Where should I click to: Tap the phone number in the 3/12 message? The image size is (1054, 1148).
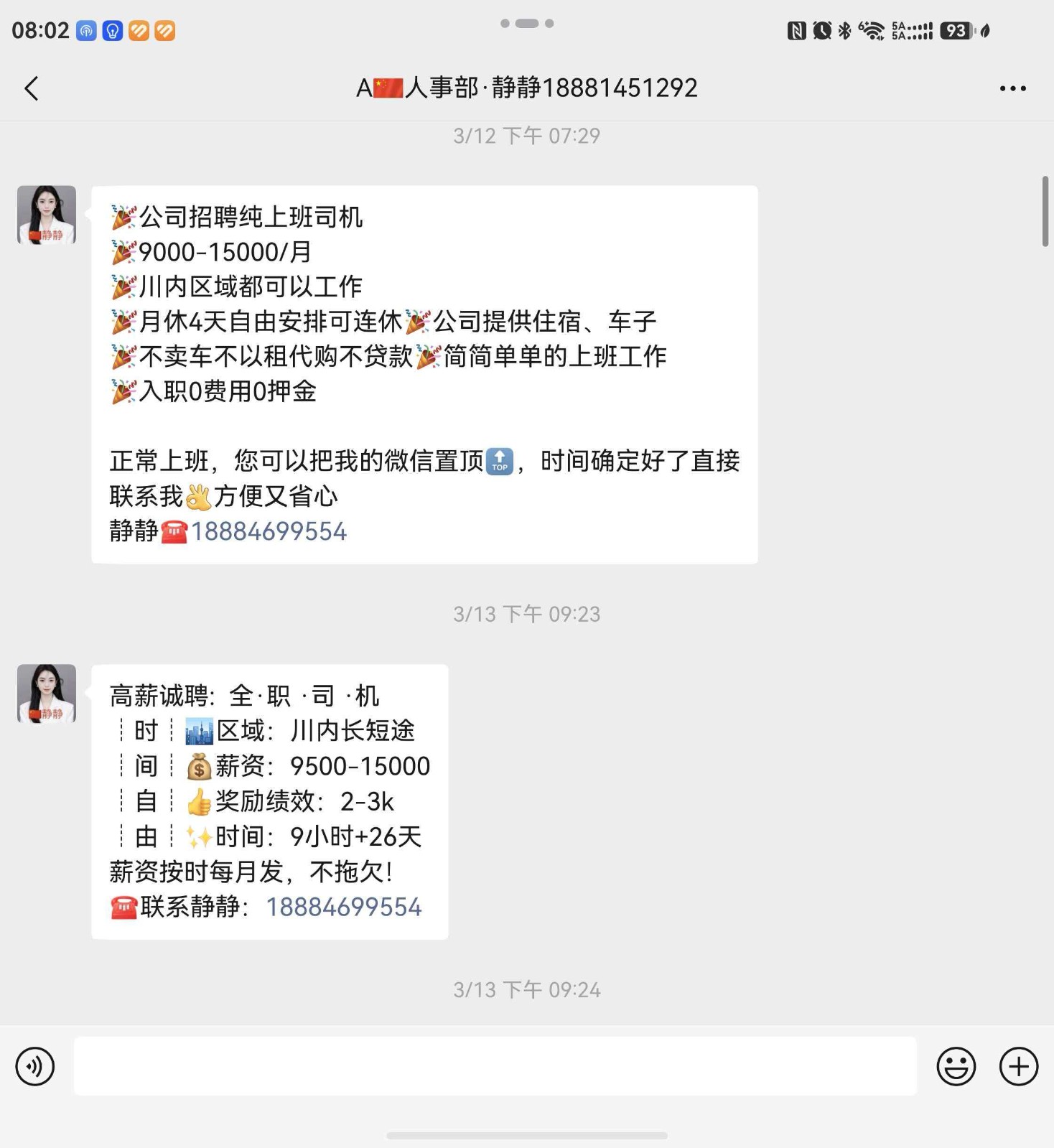269,531
